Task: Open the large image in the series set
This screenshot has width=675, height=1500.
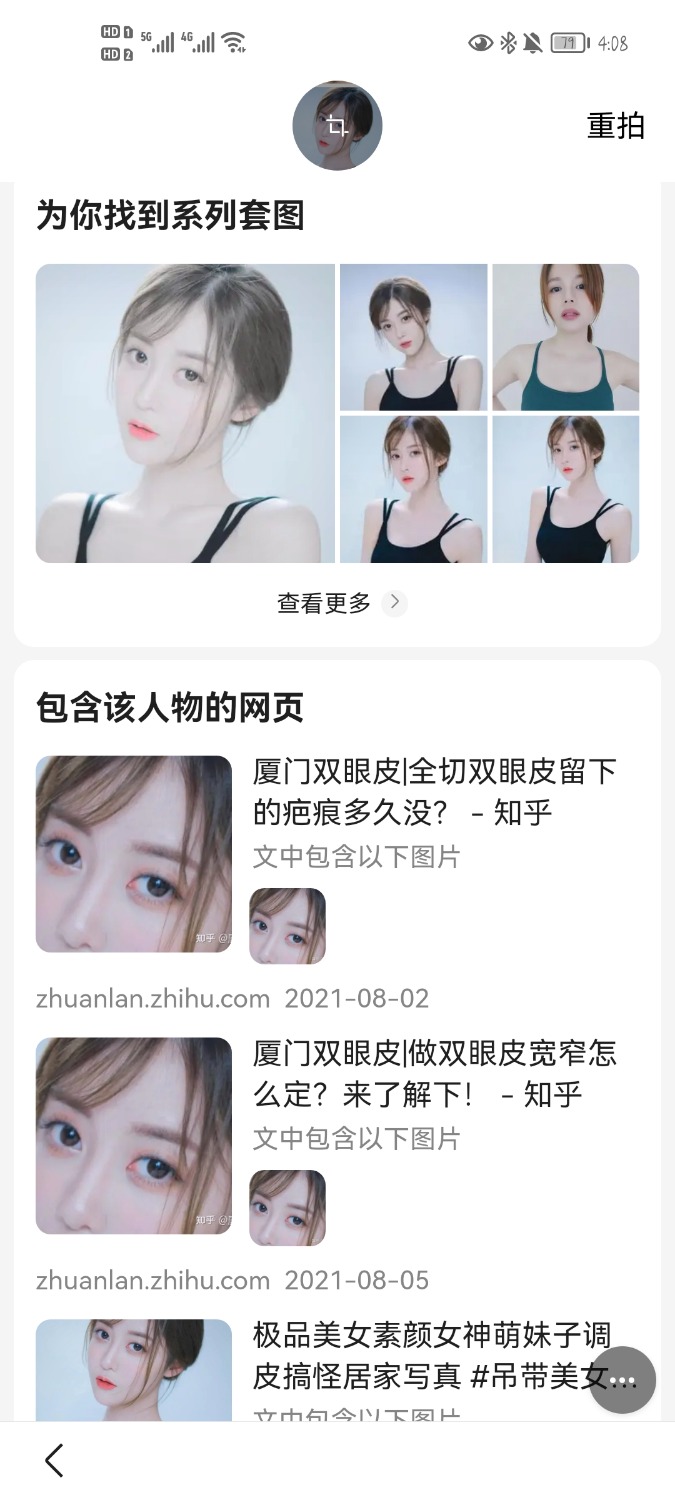Action: (x=185, y=413)
